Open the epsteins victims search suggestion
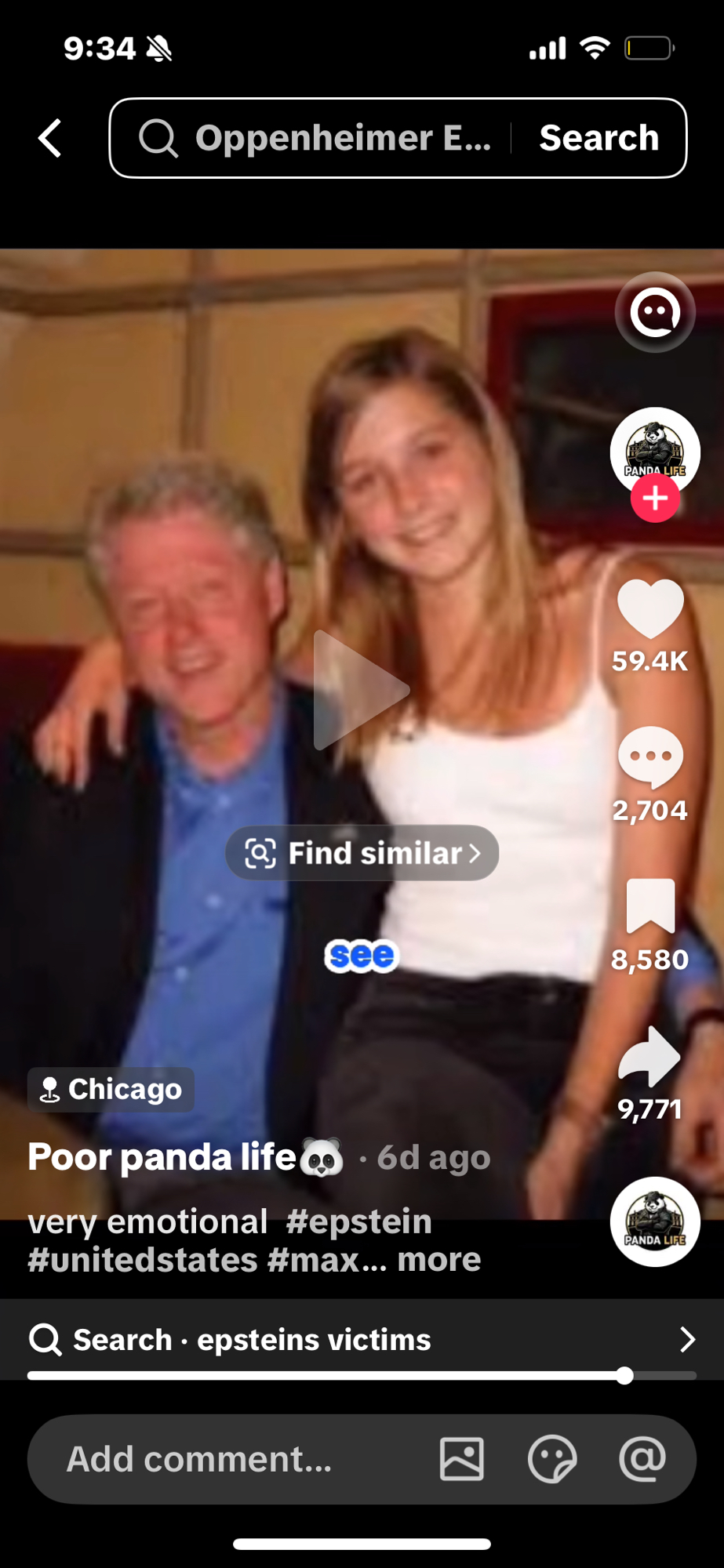The width and height of the screenshot is (724, 1568). 361,1340
